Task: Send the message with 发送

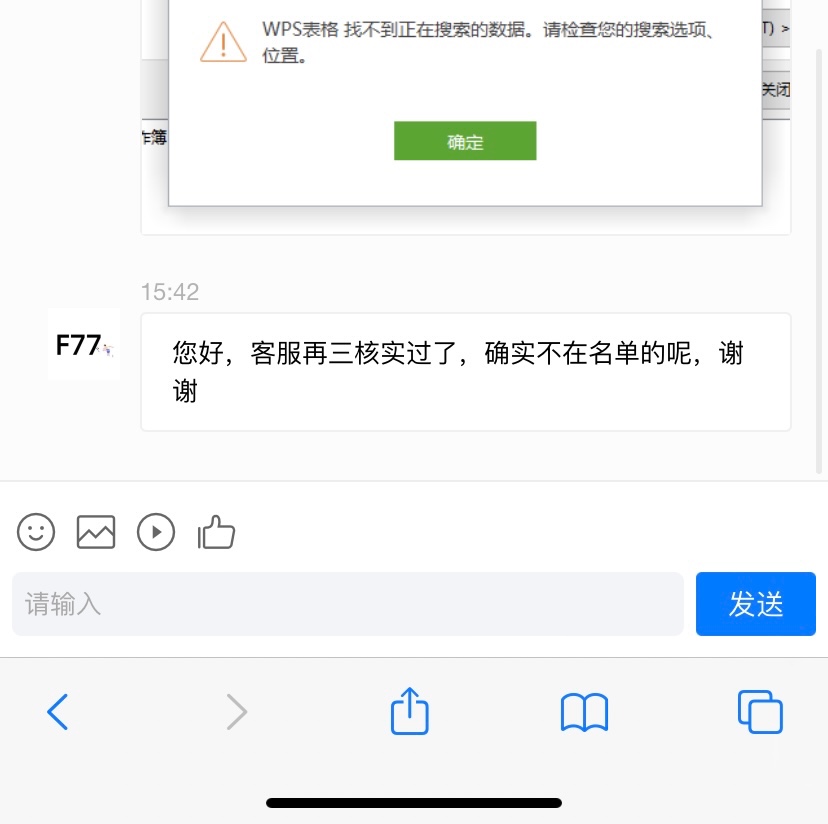Action: (755, 604)
